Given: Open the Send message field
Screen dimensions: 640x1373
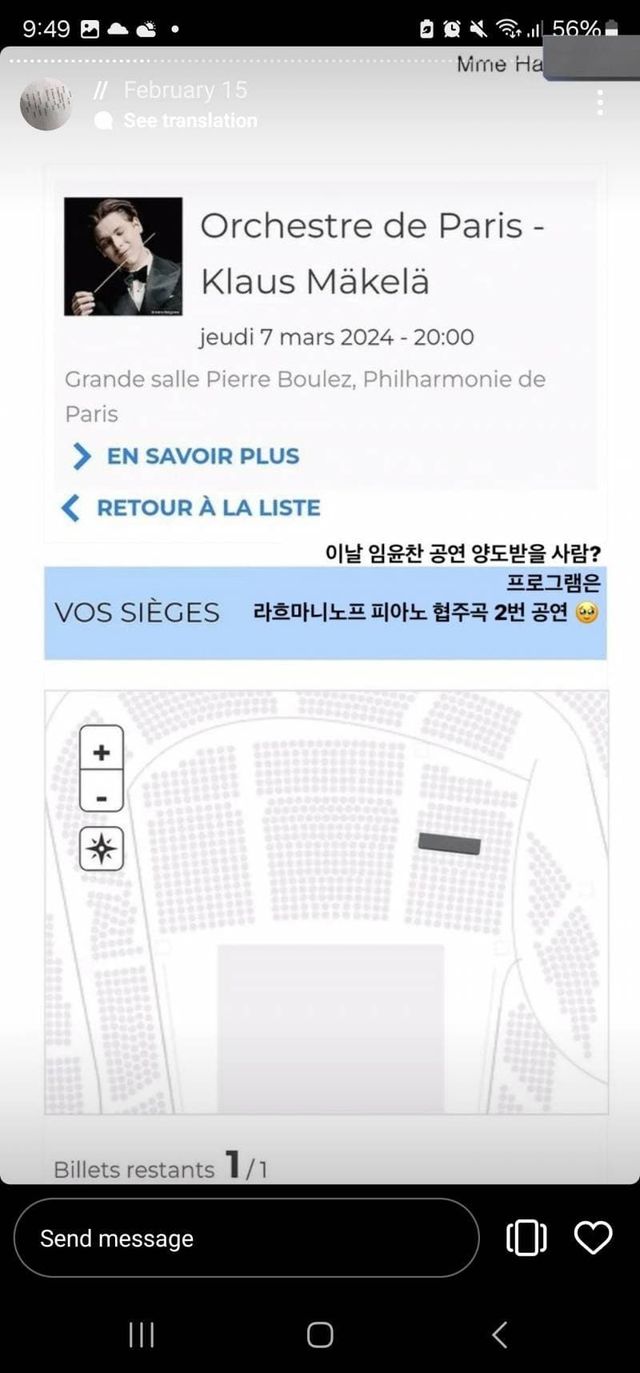Looking at the screenshot, I should (x=246, y=1238).
